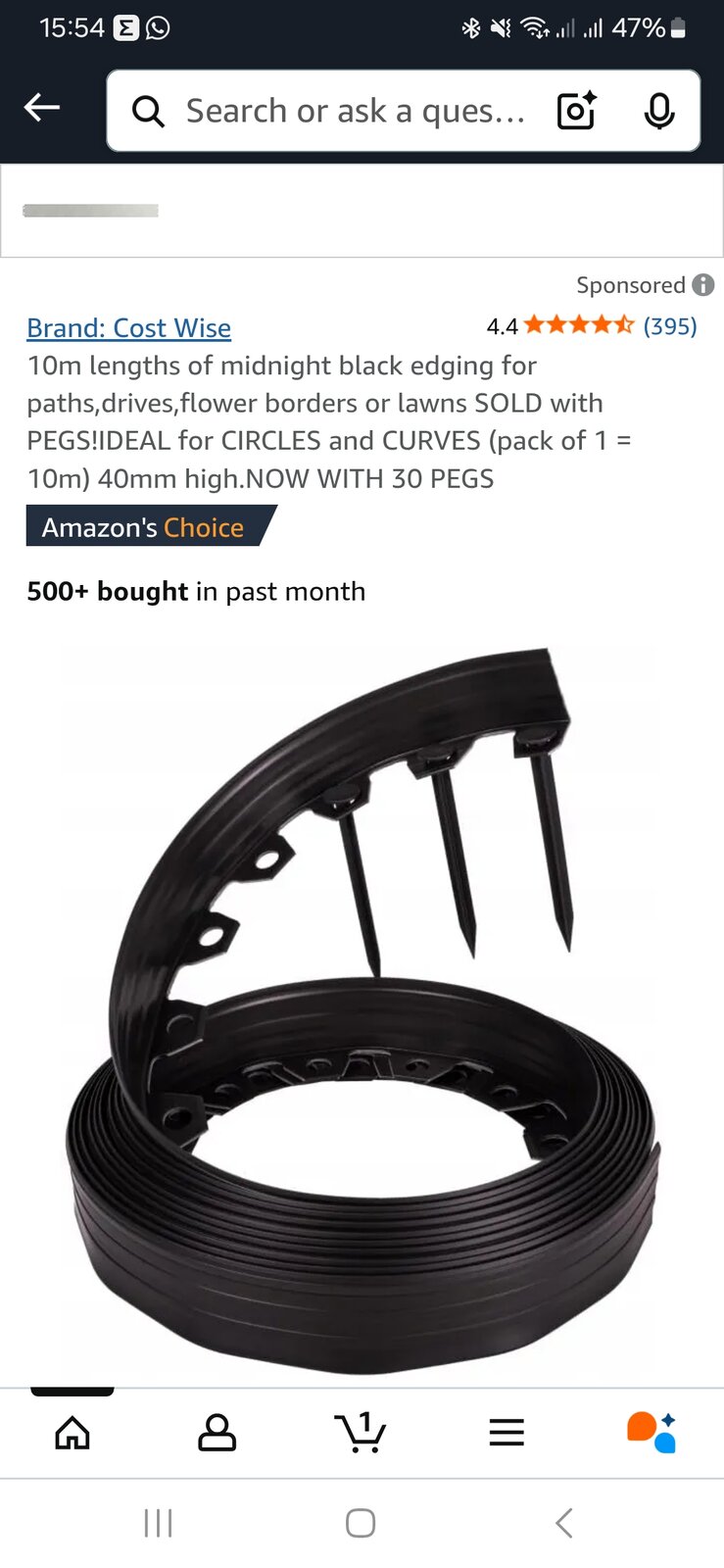Screen dimensions: 724x1568
Task: Start voice search with microphone
Action: [x=659, y=111]
